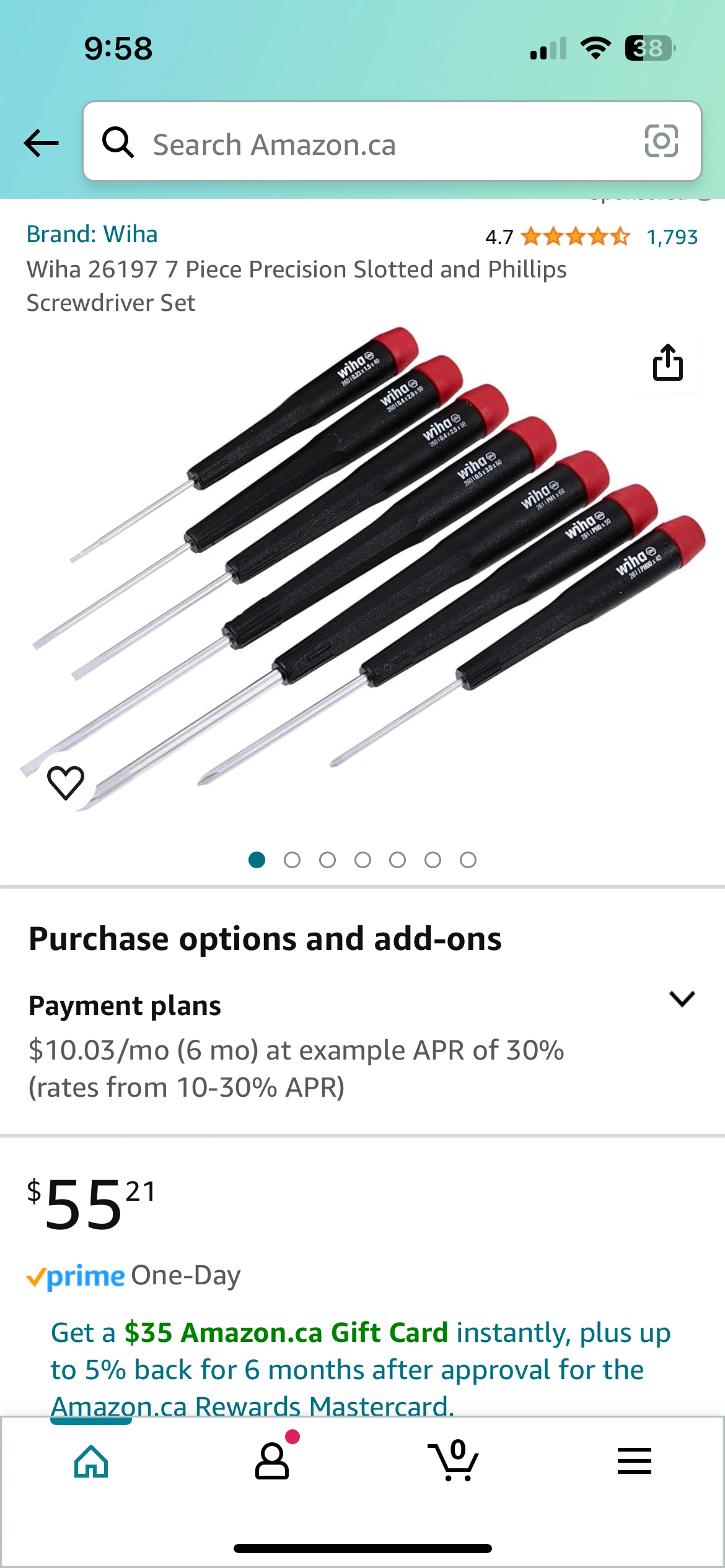This screenshot has width=725, height=1568.
Task: Switch to the Home tab
Action: tap(91, 1461)
